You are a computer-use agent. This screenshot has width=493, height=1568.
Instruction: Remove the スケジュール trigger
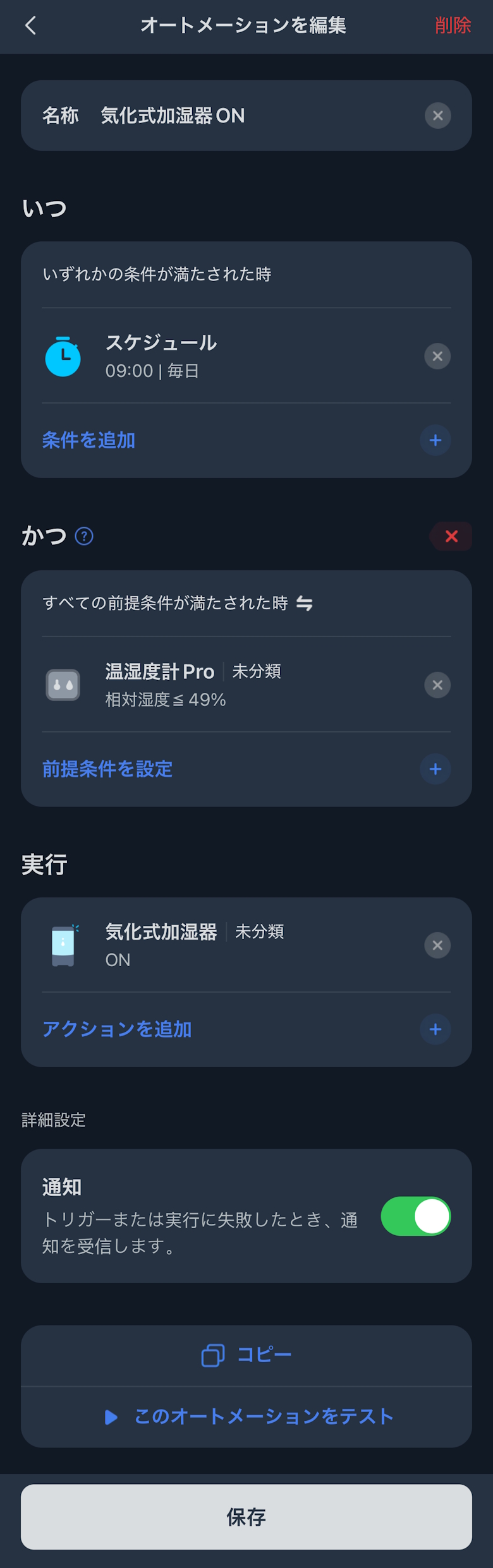437,356
